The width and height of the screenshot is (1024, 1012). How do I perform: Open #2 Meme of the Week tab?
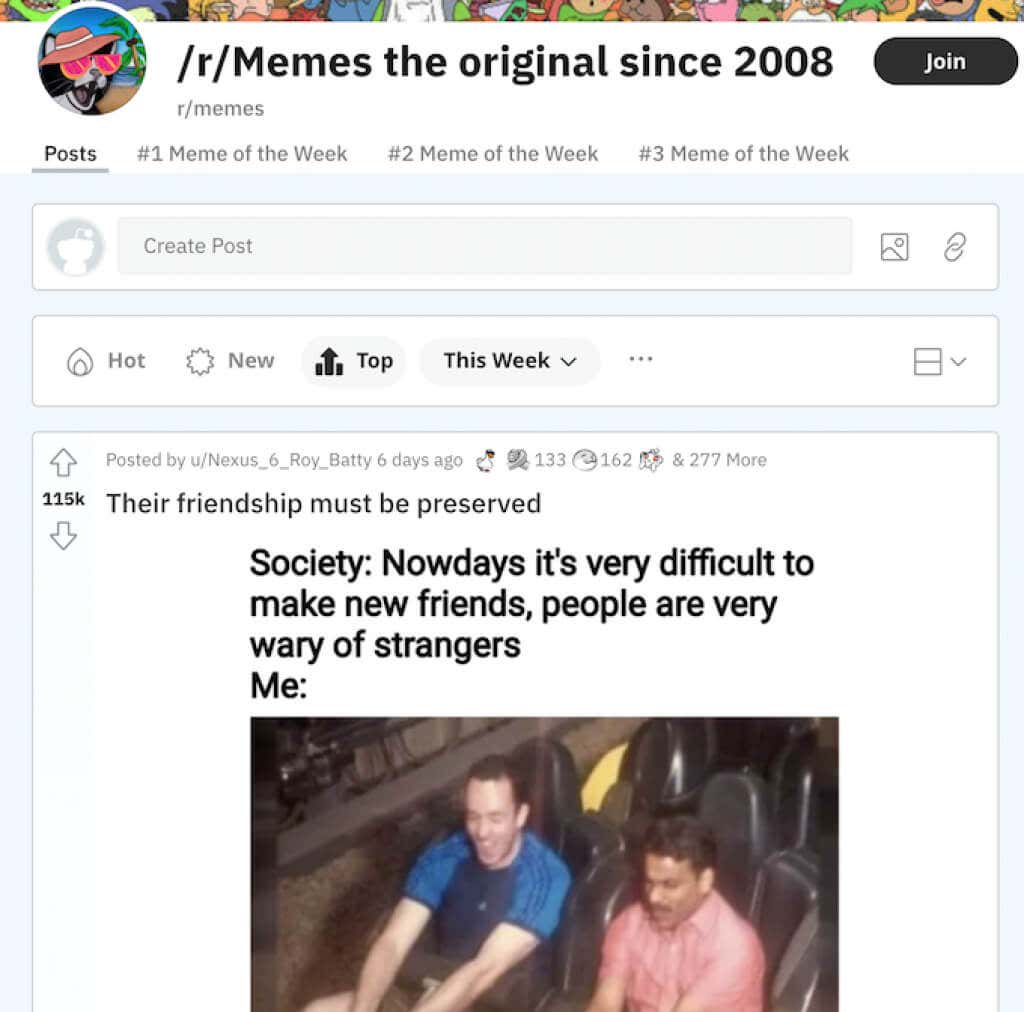(x=493, y=154)
